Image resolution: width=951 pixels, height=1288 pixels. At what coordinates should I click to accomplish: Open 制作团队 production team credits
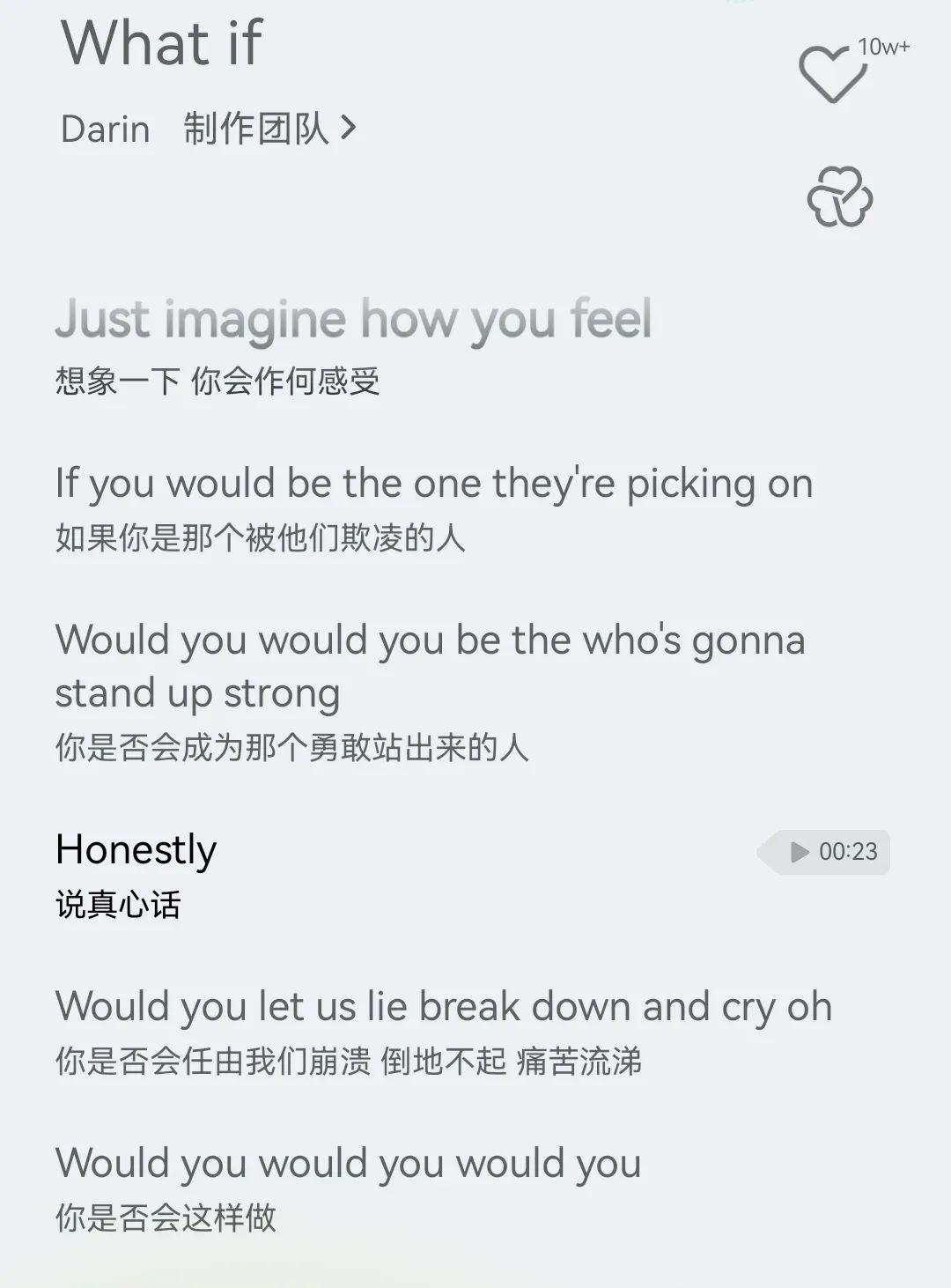269,129
